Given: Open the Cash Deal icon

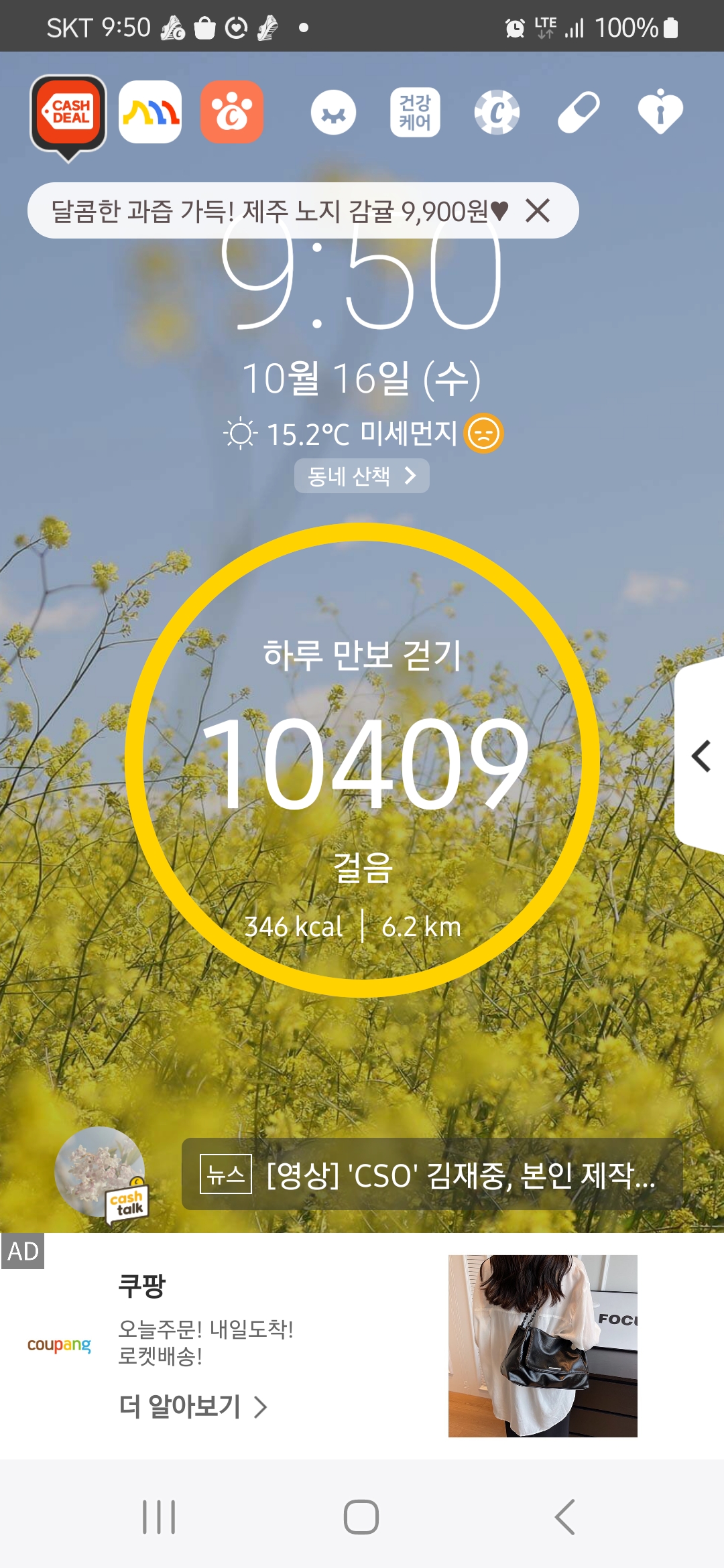Looking at the screenshot, I should pyautogui.click(x=68, y=113).
